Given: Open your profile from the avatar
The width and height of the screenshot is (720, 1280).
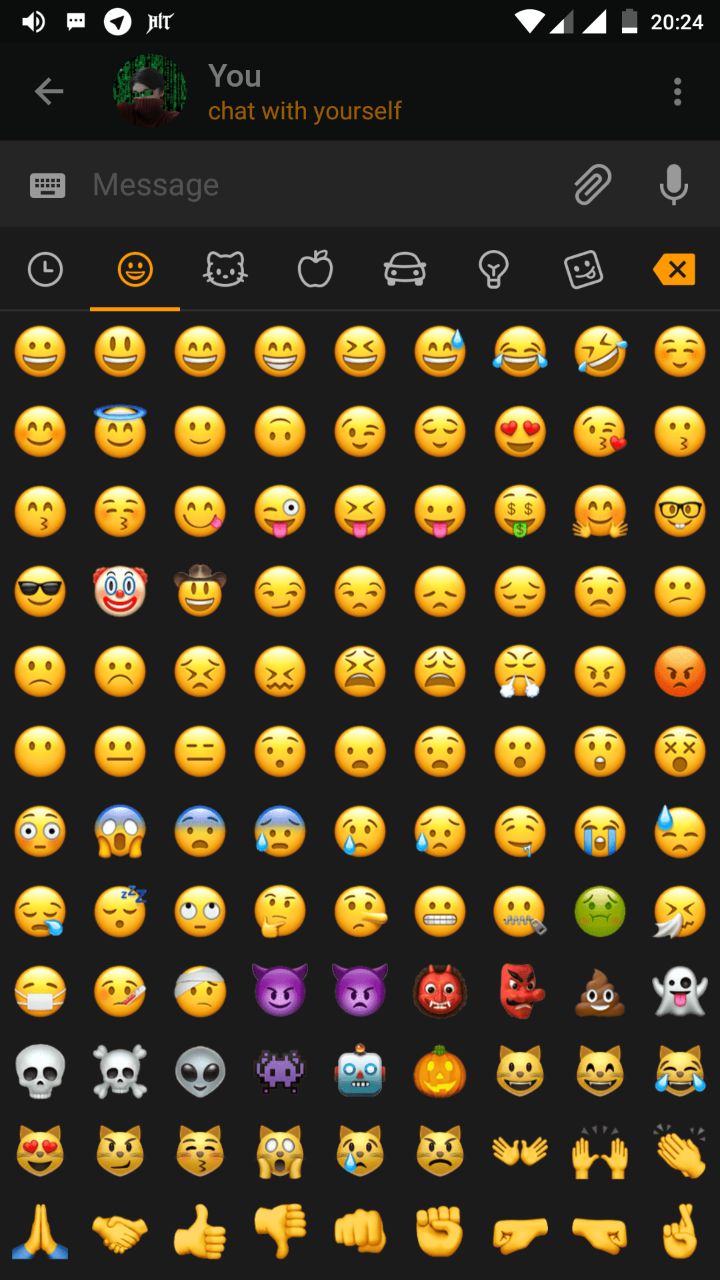Looking at the screenshot, I should [x=150, y=91].
